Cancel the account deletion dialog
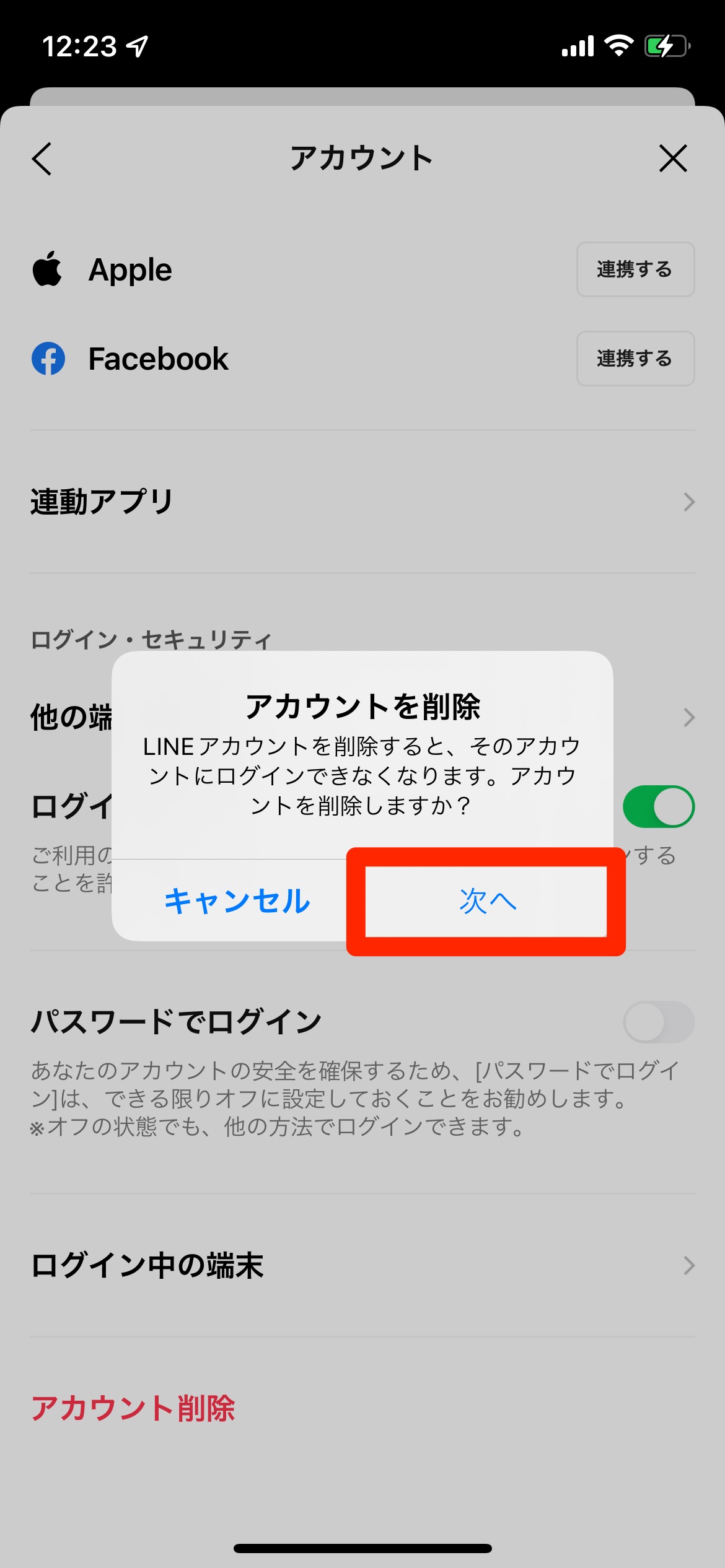Image resolution: width=725 pixels, height=1568 pixels. [237, 901]
